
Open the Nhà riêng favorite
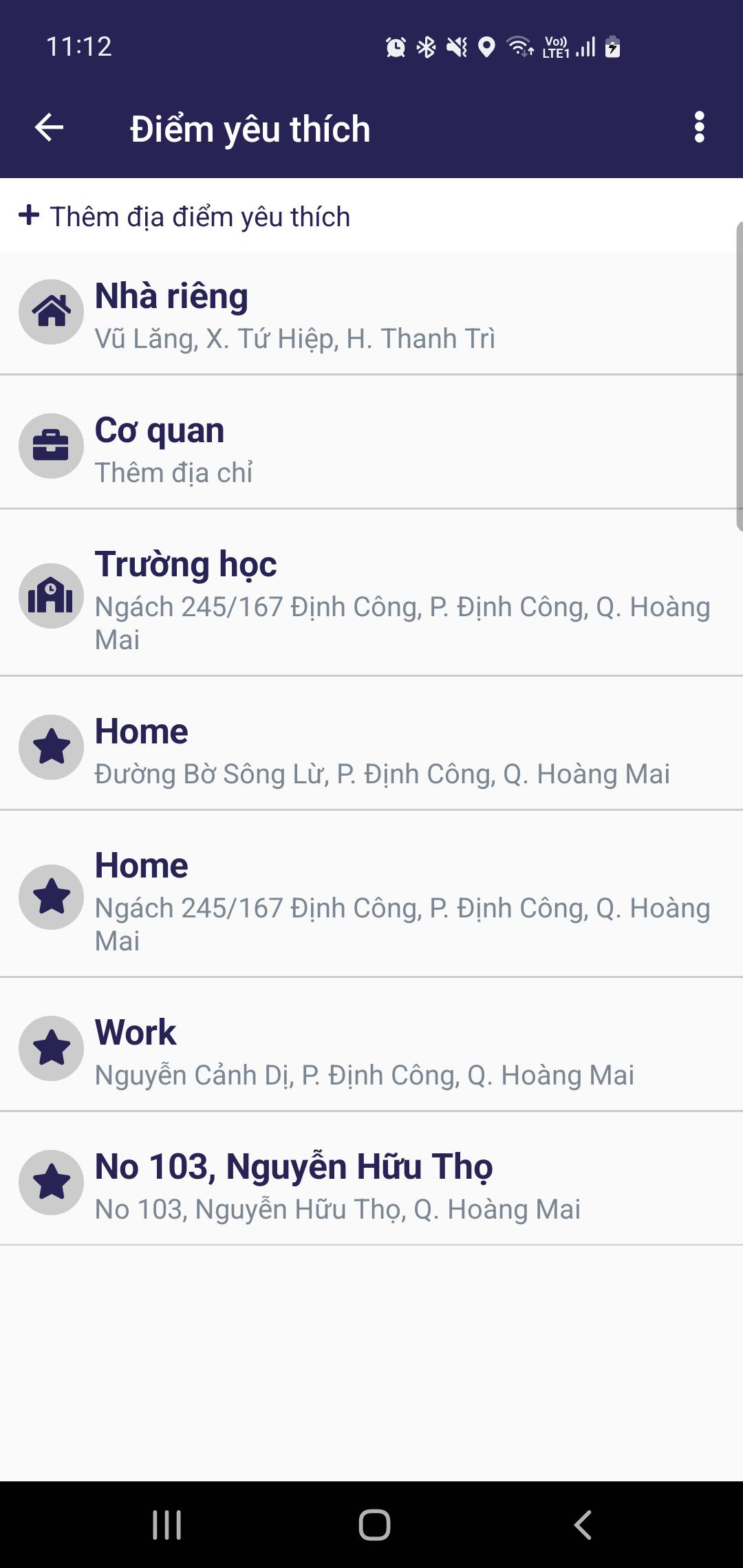pyautogui.click(x=371, y=314)
